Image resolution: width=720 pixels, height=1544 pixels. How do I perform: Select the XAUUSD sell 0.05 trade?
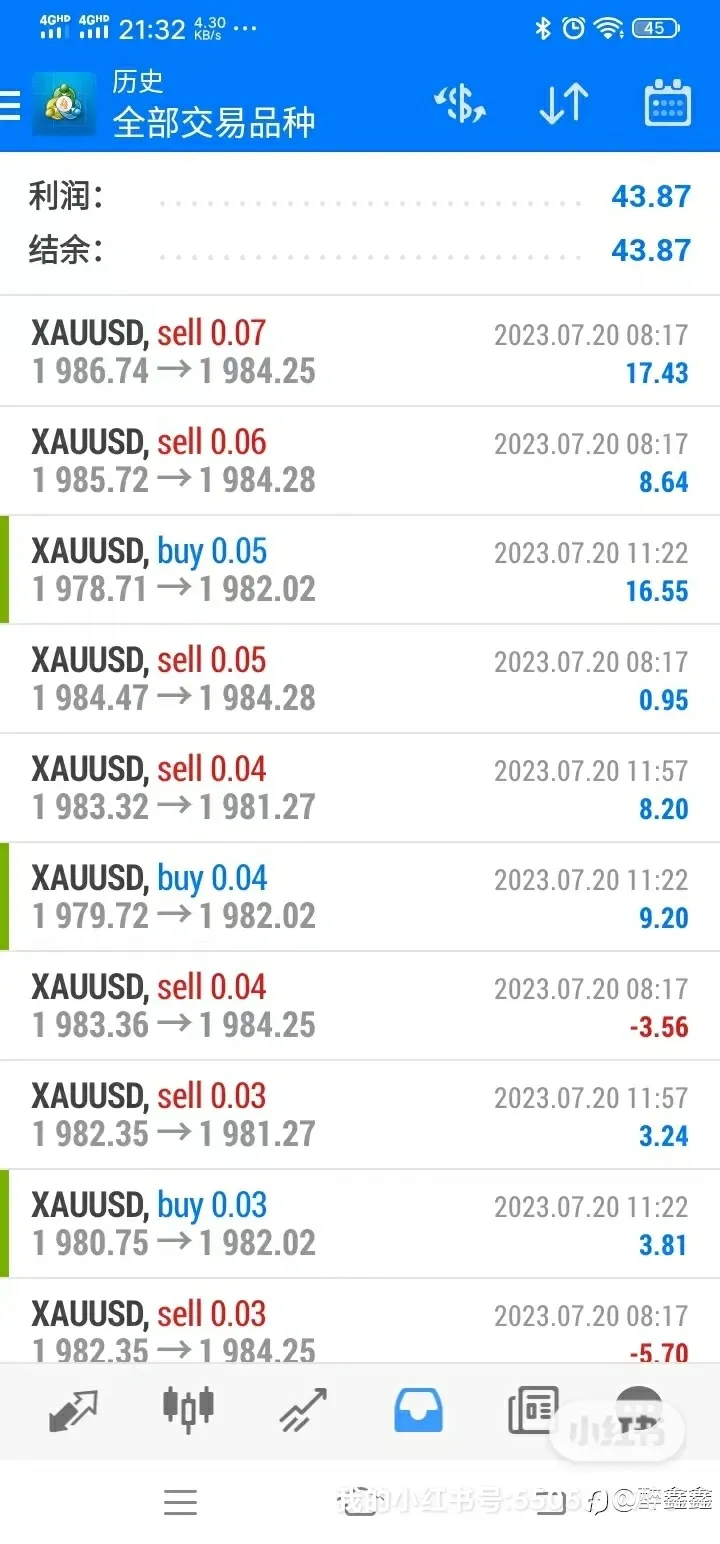[x=360, y=679]
